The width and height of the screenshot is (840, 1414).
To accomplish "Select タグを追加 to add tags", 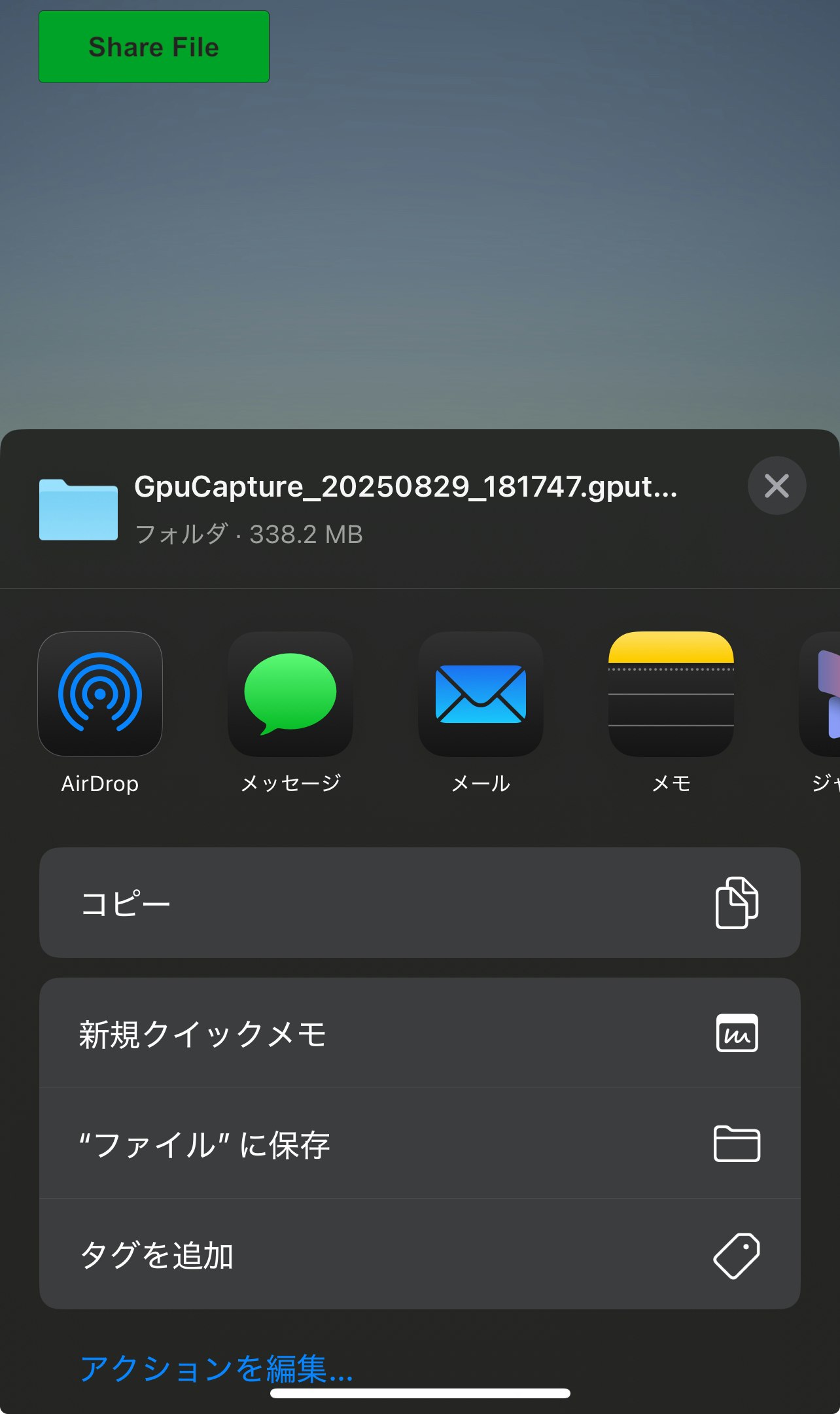I will pos(419,1254).
